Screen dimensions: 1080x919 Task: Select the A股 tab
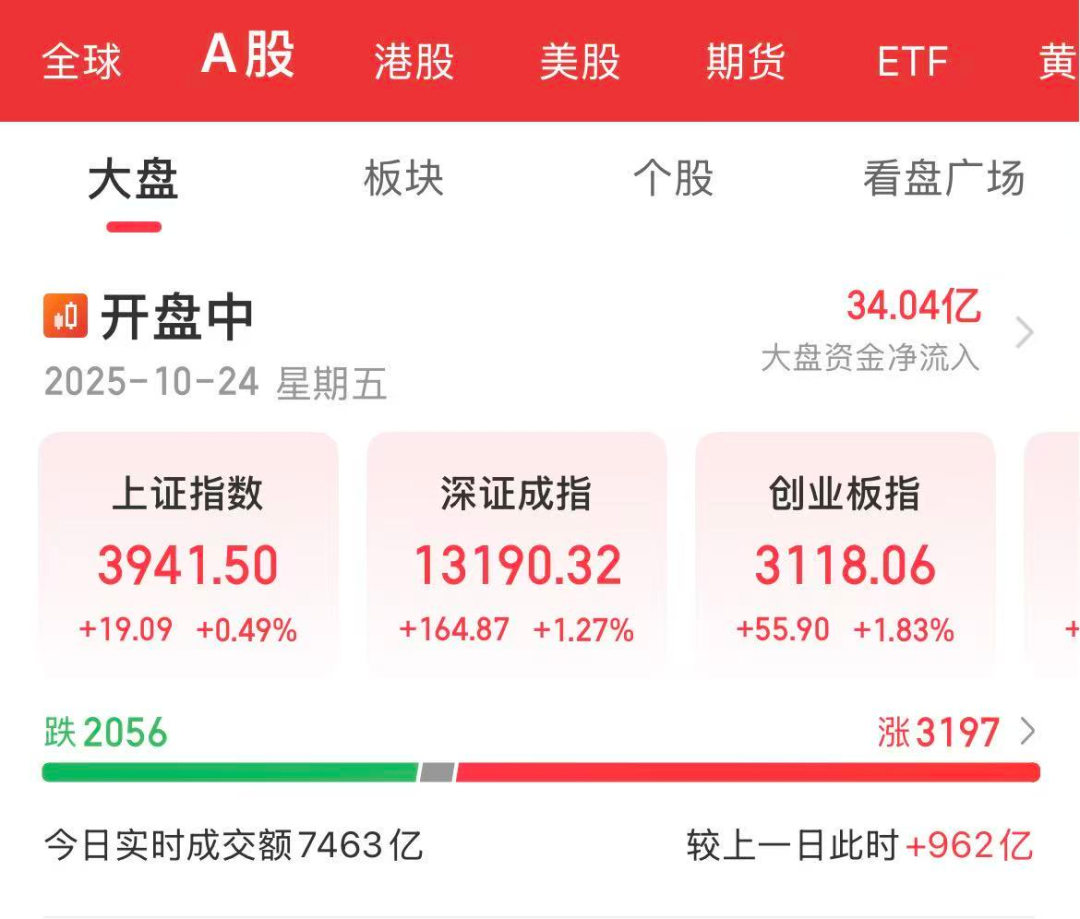point(248,56)
